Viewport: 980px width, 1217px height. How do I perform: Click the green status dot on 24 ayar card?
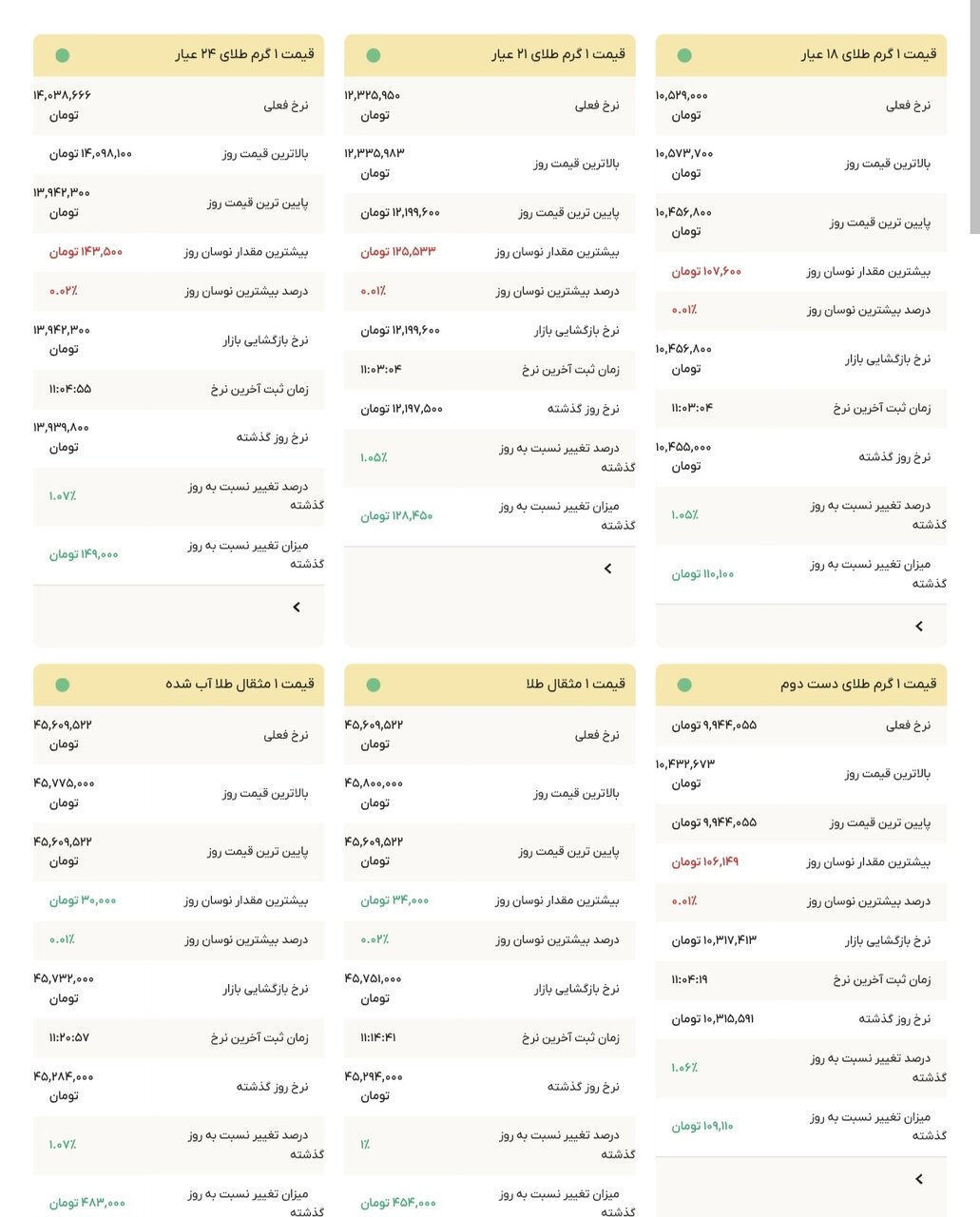point(62,55)
